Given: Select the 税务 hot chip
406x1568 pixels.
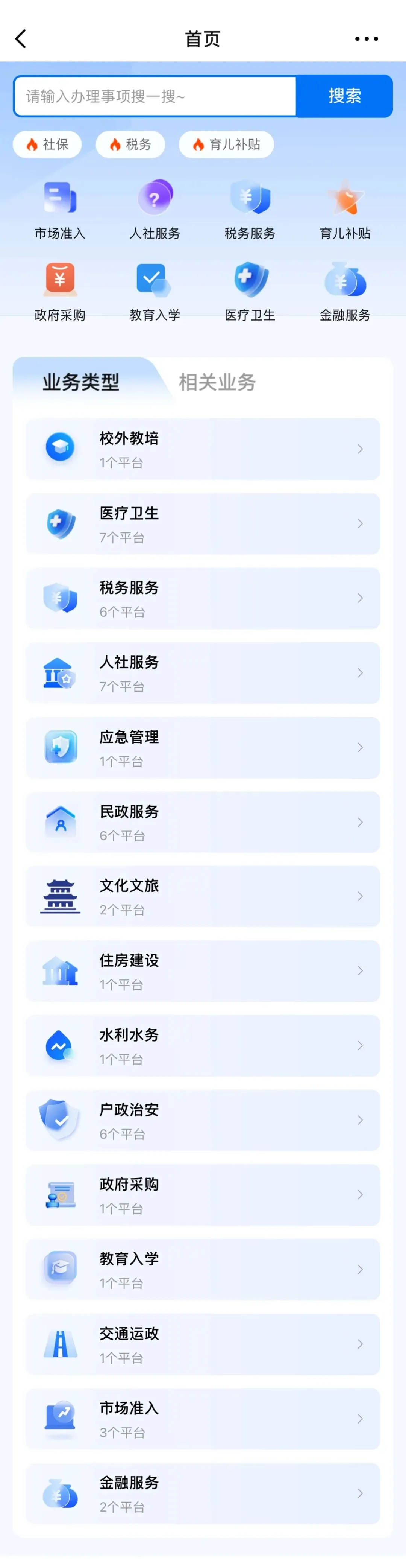Looking at the screenshot, I should 130,144.
